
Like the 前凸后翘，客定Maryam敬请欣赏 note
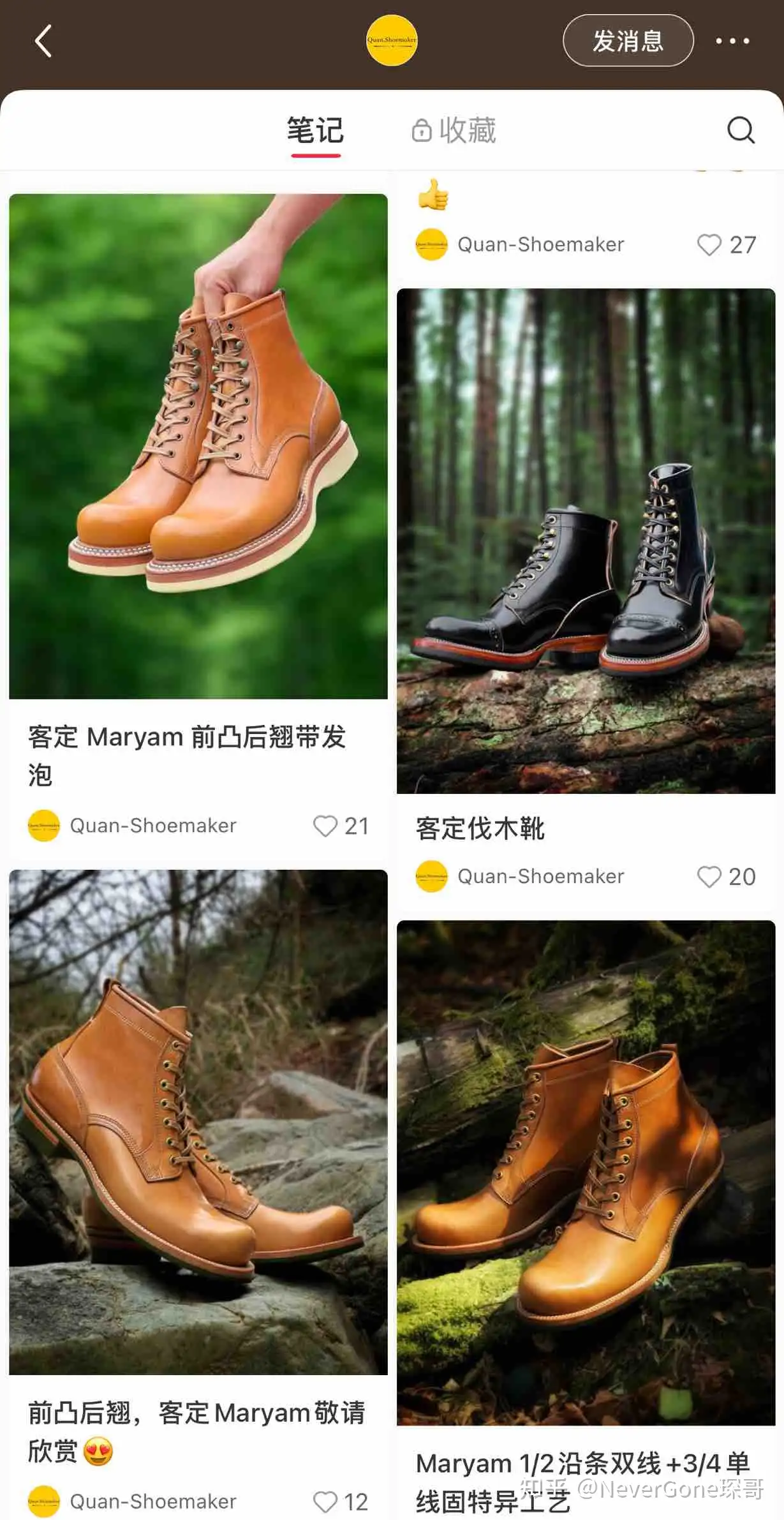click(326, 1501)
